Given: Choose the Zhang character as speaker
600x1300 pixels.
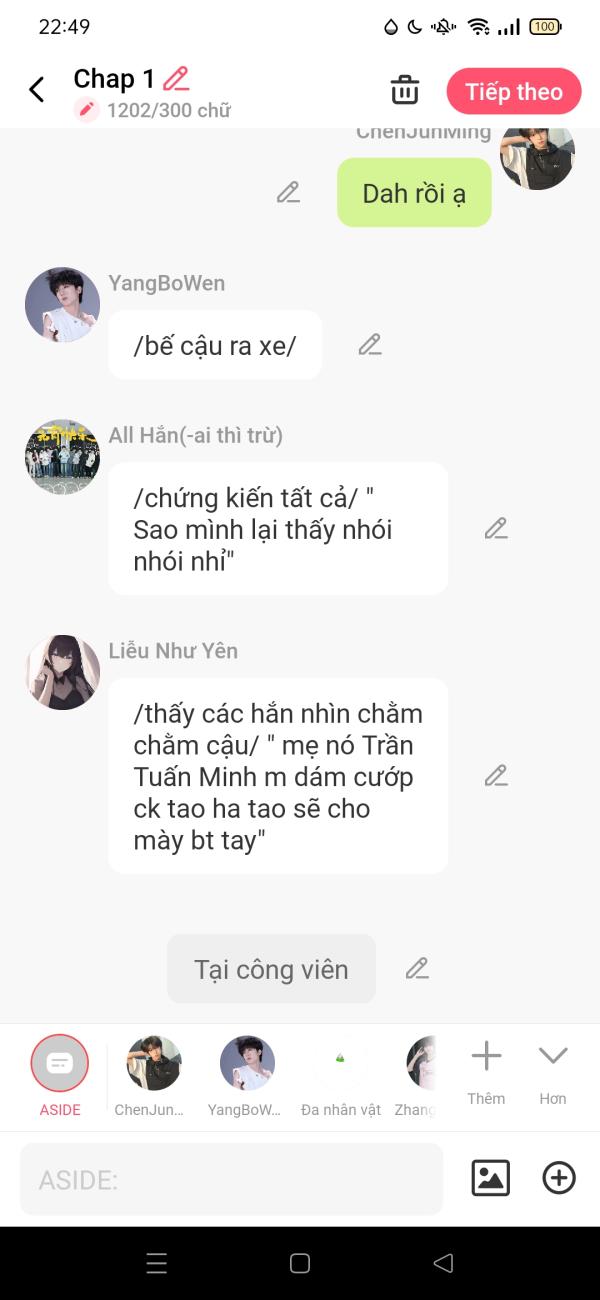Looking at the screenshot, I should tap(421, 1064).
